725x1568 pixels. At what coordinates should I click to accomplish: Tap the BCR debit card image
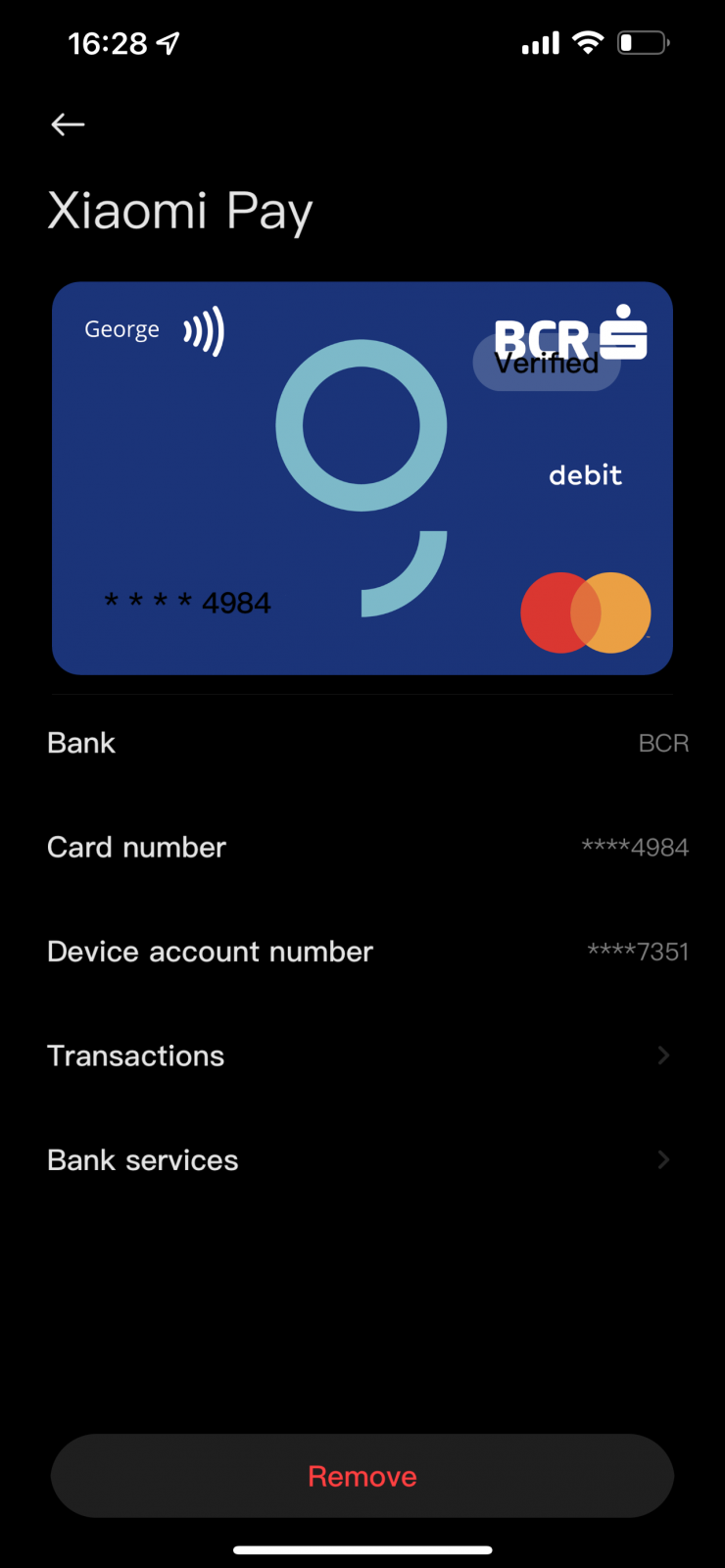(362, 478)
